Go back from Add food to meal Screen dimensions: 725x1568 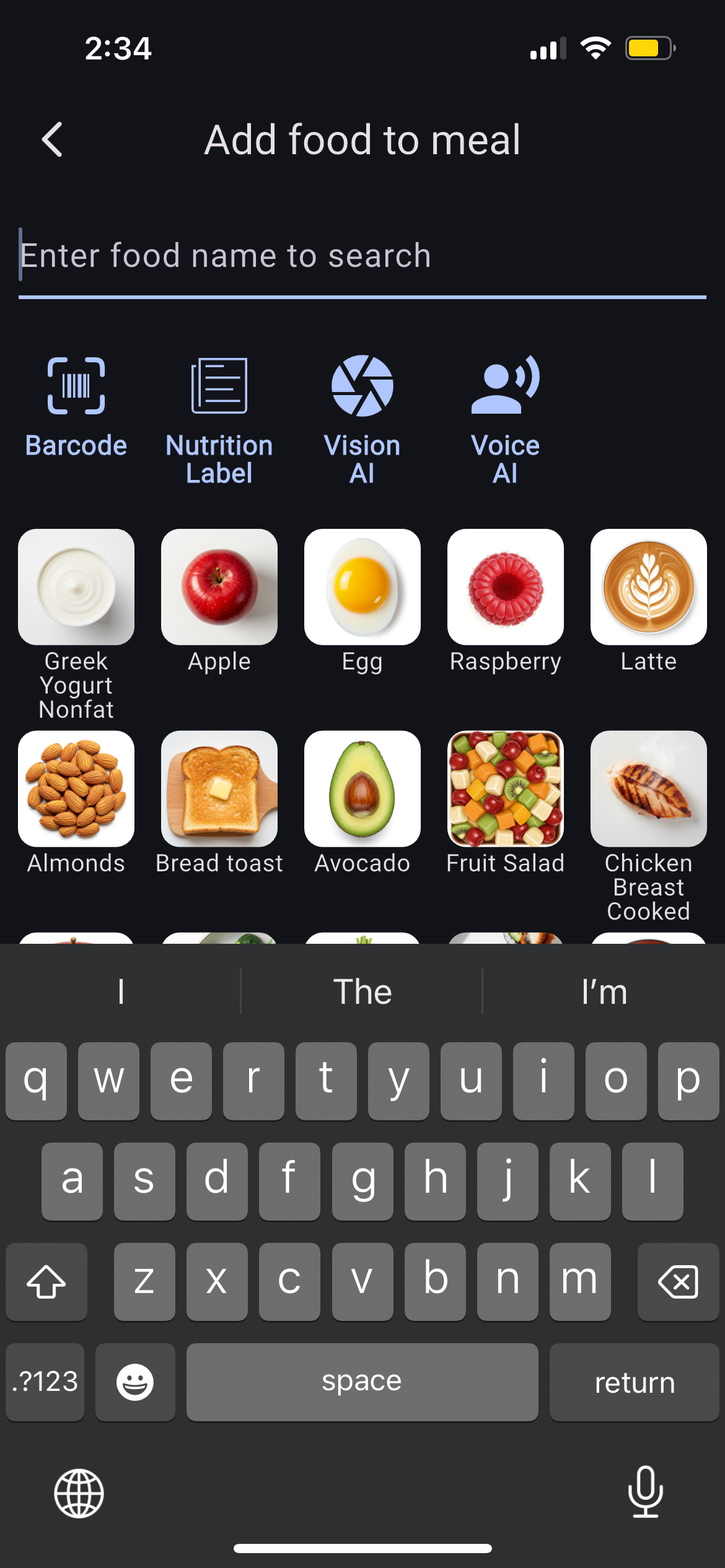point(52,139)
